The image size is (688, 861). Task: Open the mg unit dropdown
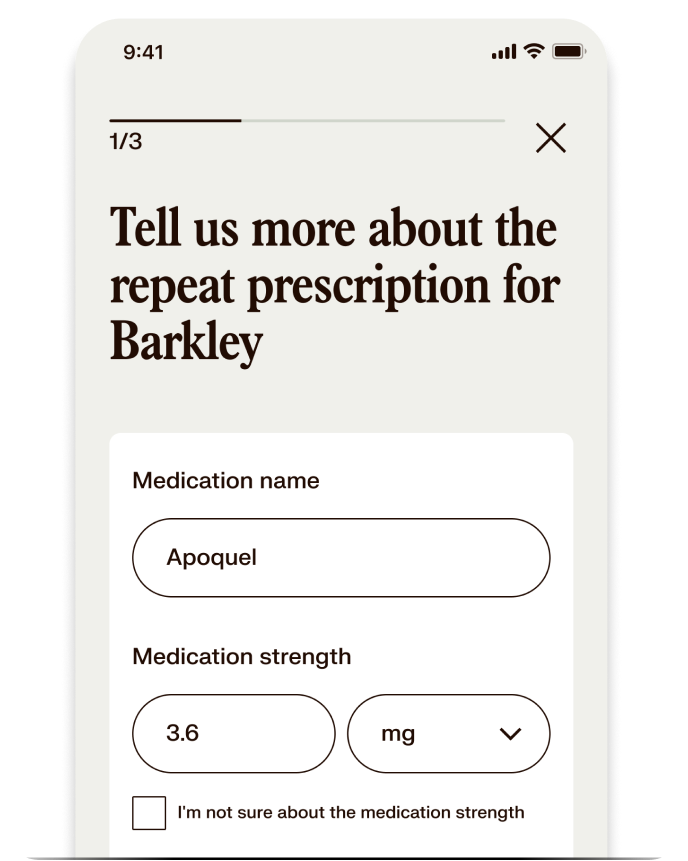(x=448, y=733)
